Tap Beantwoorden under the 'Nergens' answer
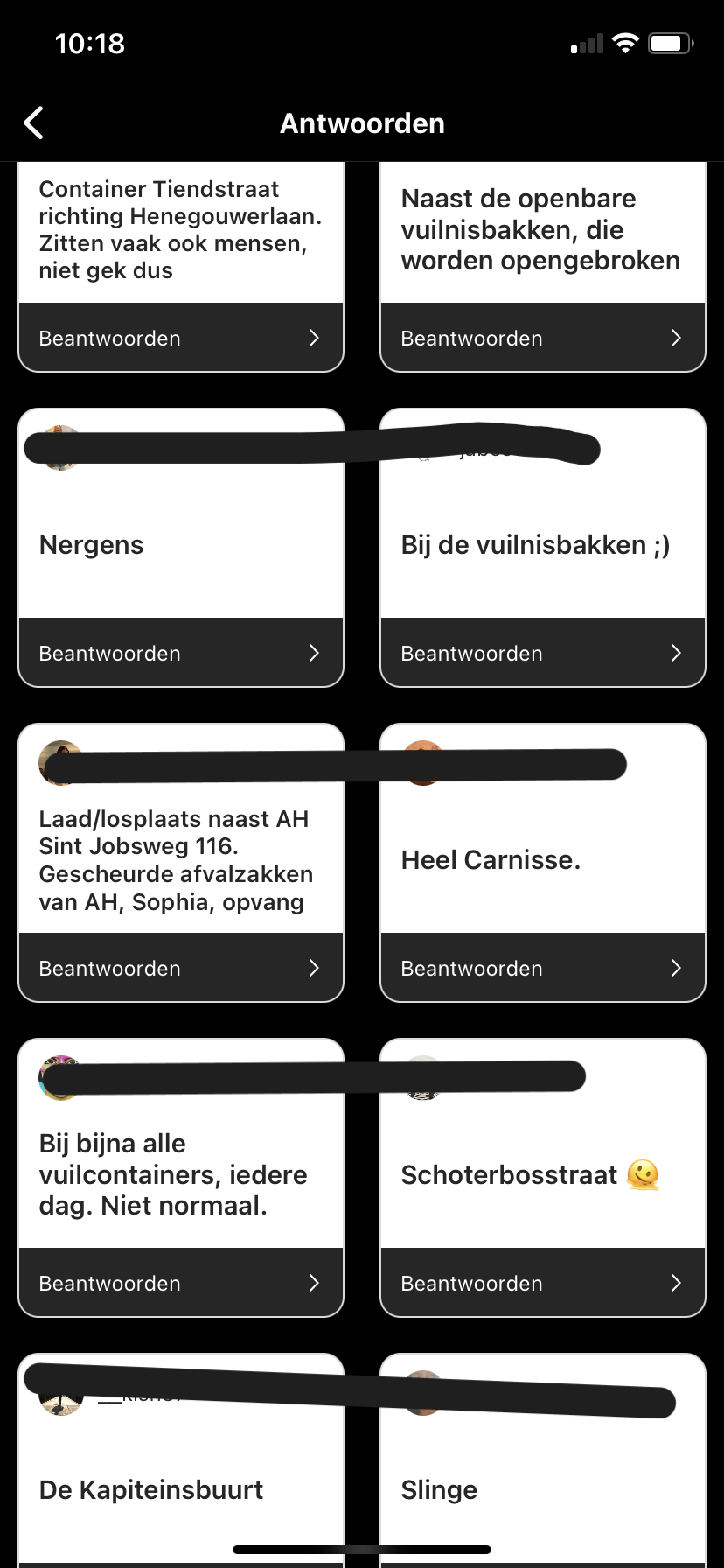Viewport: 724px width, 1568px height. 180,653
